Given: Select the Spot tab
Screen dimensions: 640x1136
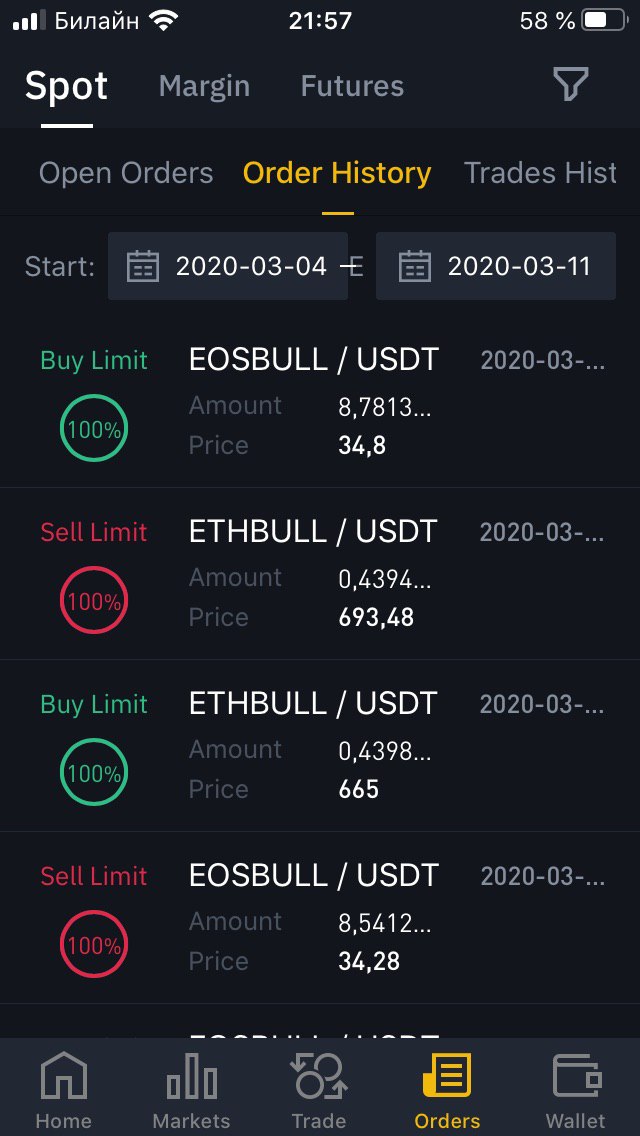Looking at the screenshot, I should click(67, 86).
